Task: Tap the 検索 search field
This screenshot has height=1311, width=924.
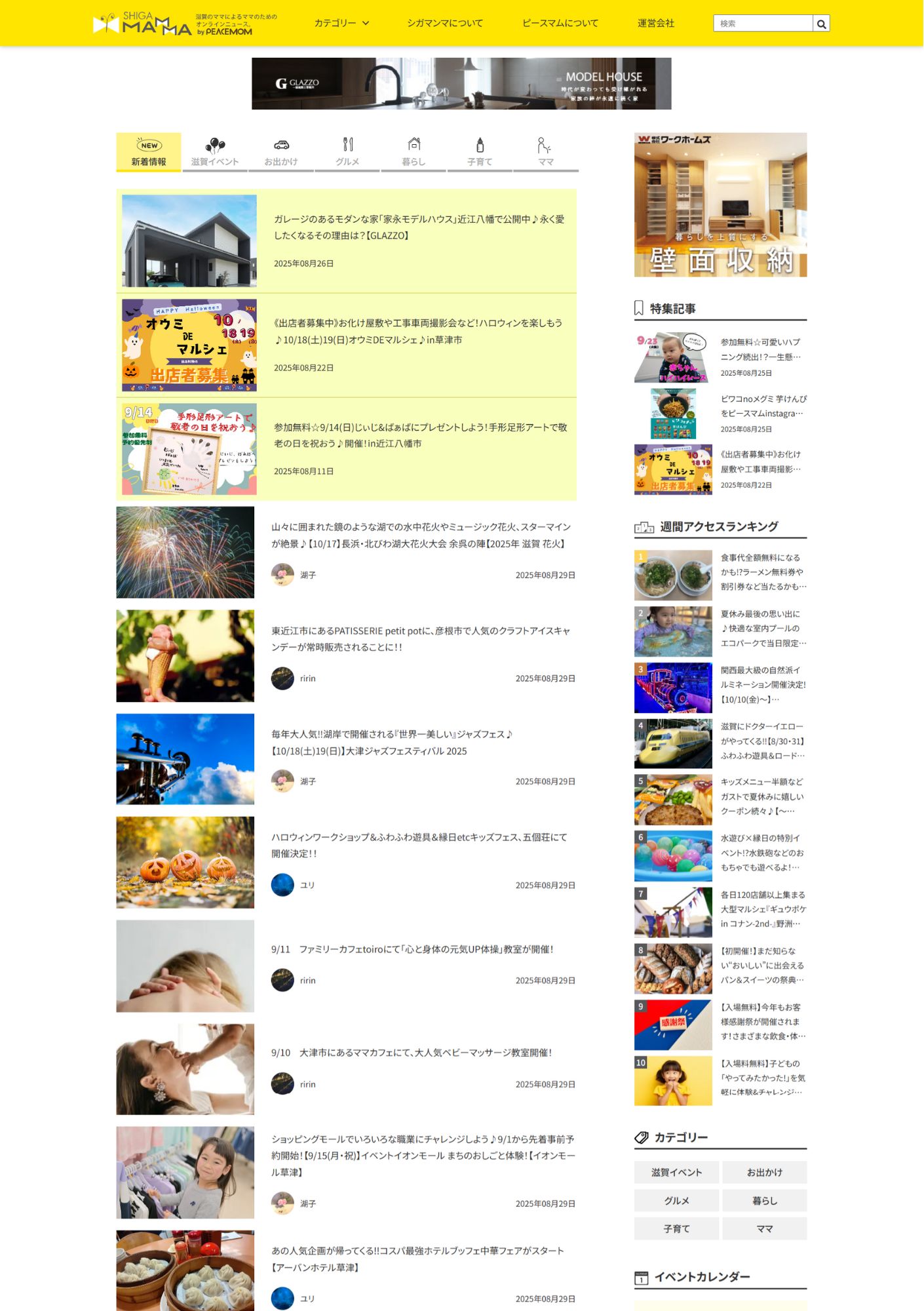Action: [762, 24]
